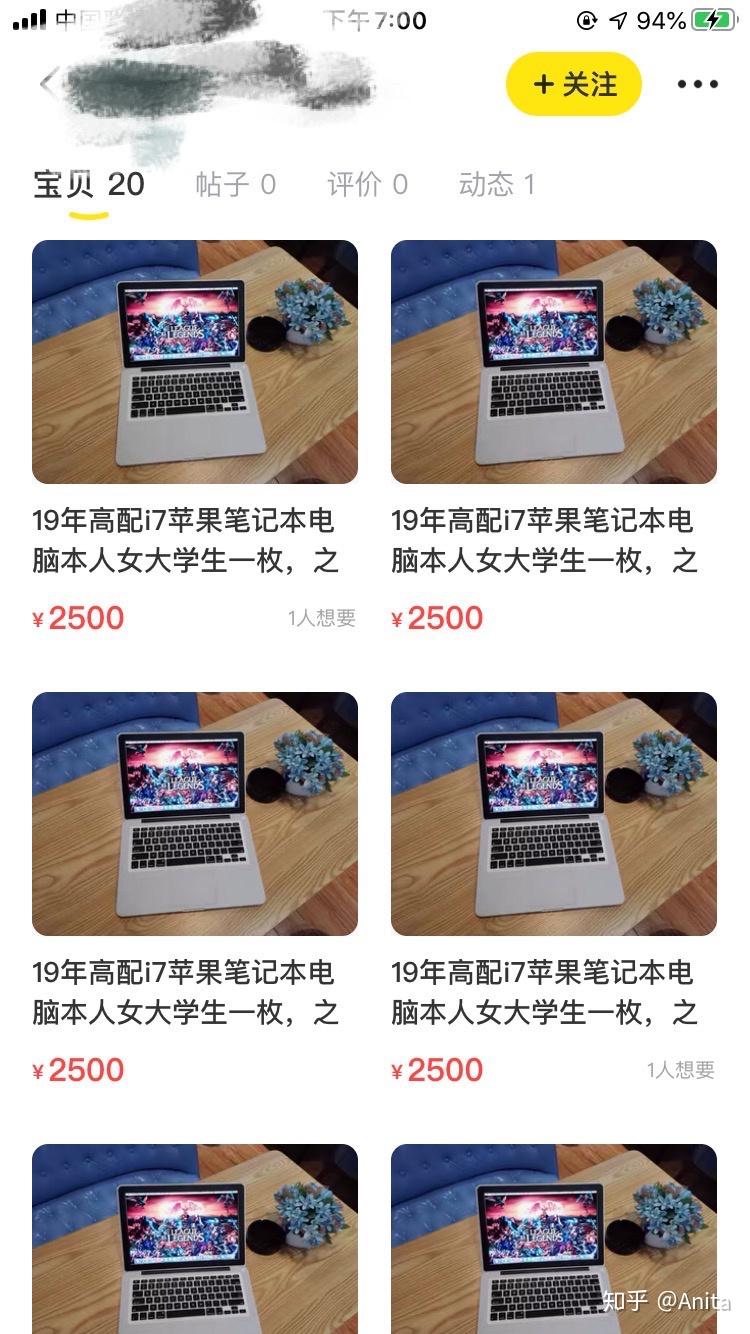Open the three-dot overflow menu
The width and height of the screenshot is (750, 1334).
[697, 84]
